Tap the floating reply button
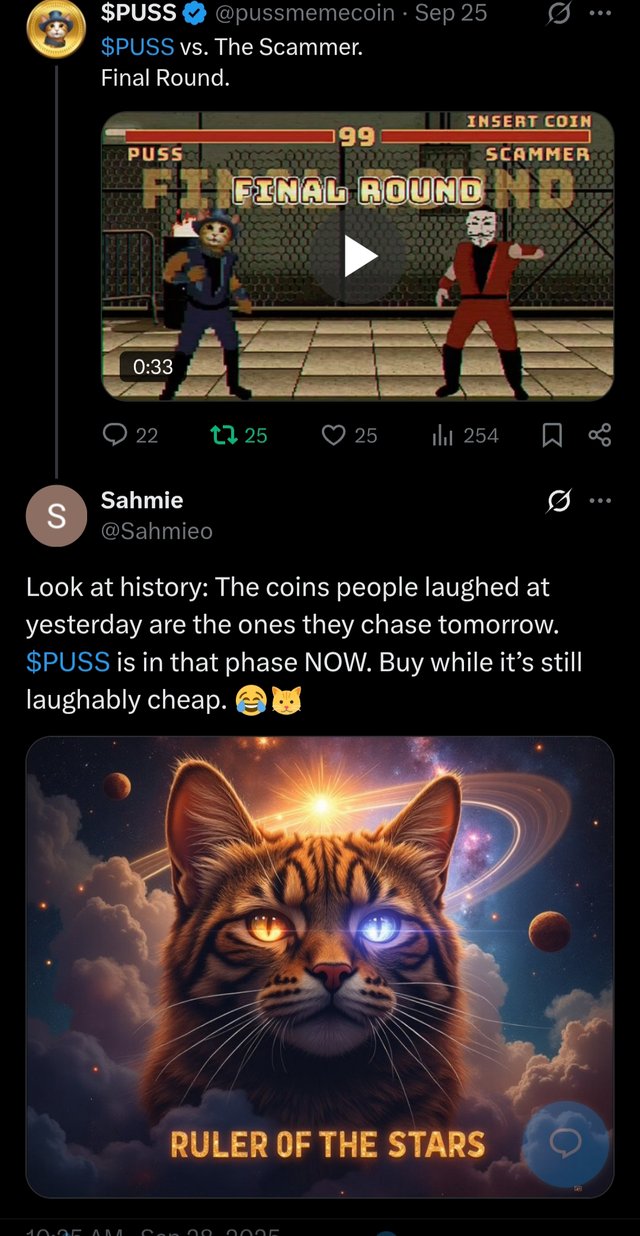 566,1144
